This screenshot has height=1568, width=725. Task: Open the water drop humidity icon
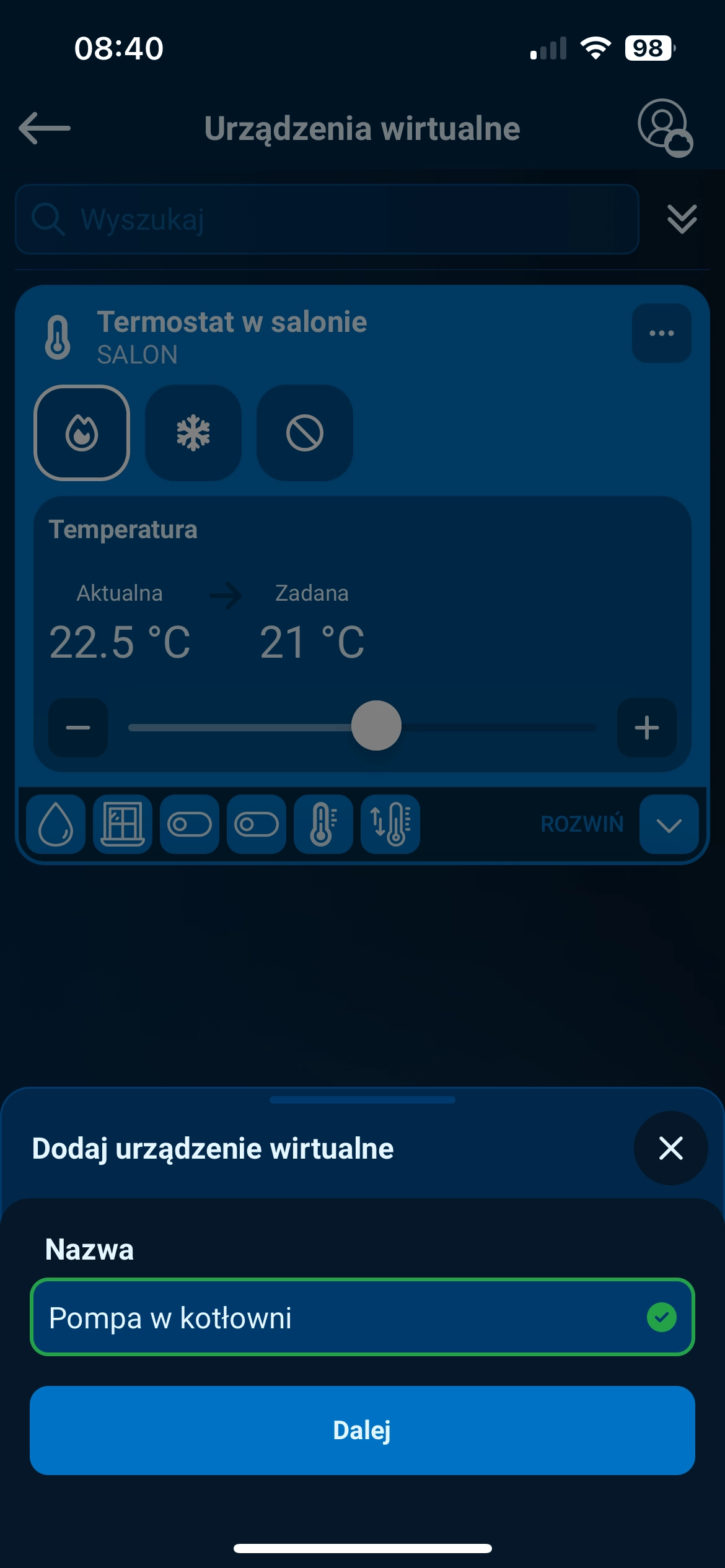[x=56, y=824]
